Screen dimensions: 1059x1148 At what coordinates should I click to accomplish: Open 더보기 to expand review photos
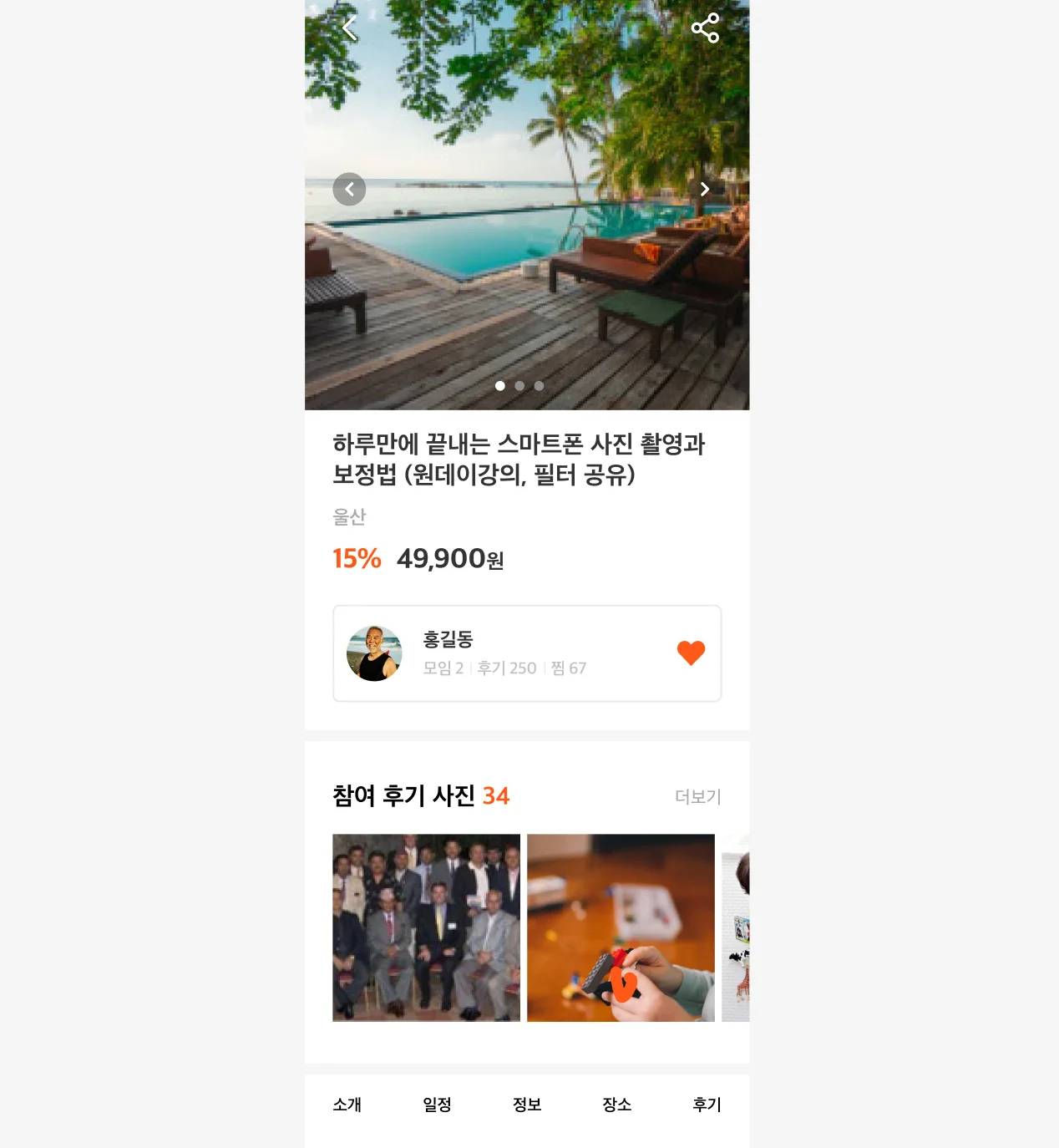pyautogui.click(x=697, y=797)
